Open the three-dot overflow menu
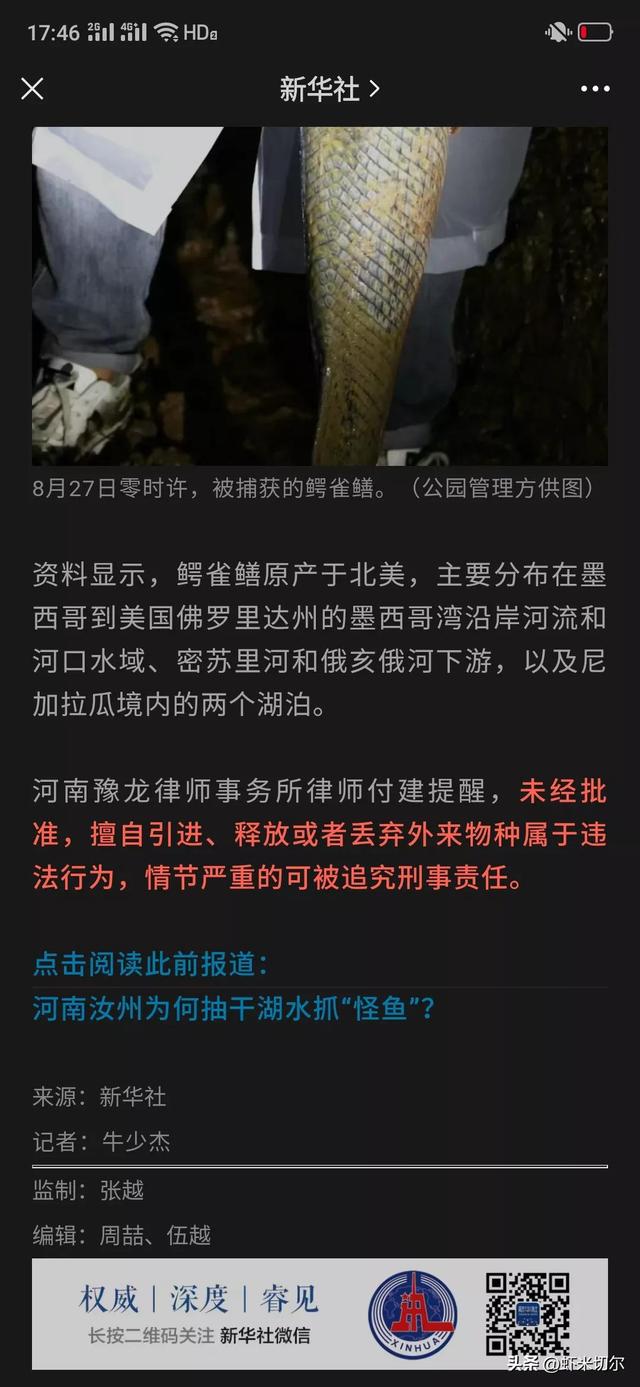Screen dimensions: 640x1387 click(595, 89)
